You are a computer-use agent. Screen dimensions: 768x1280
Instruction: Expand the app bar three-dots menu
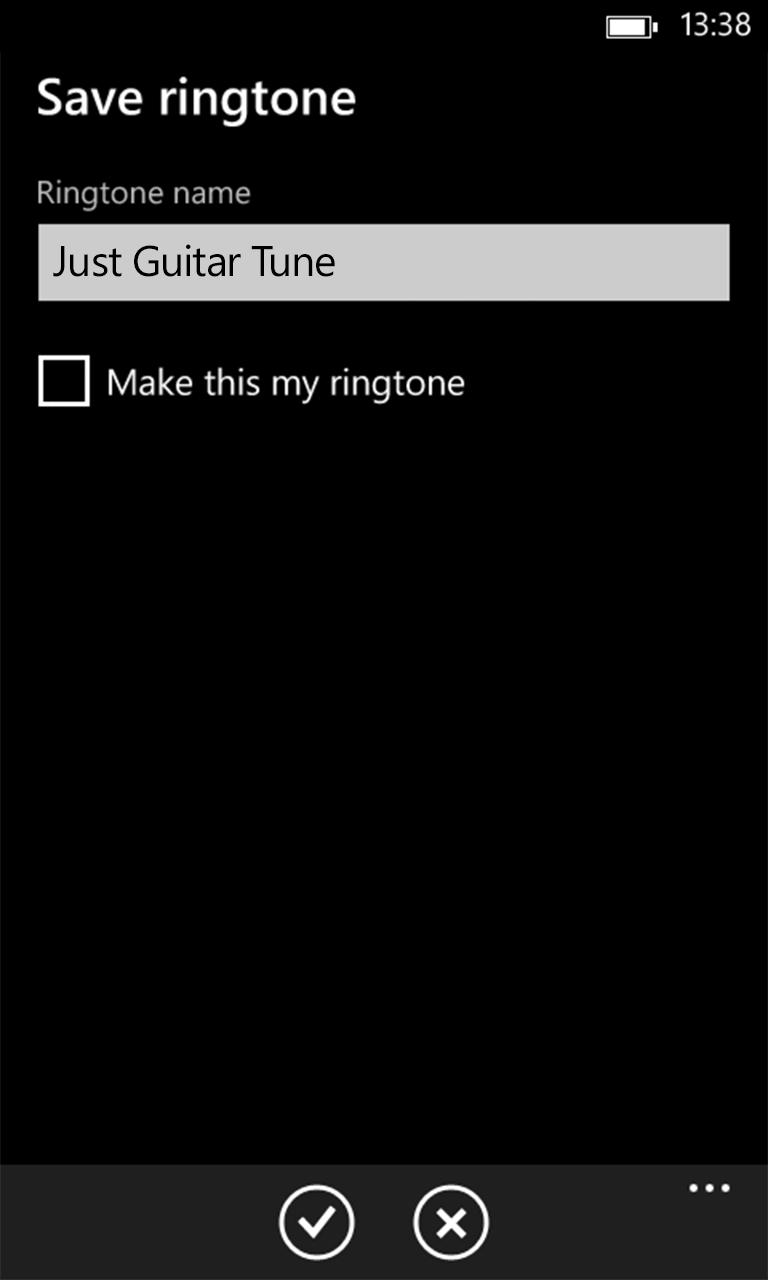[x=709, y=1189]
